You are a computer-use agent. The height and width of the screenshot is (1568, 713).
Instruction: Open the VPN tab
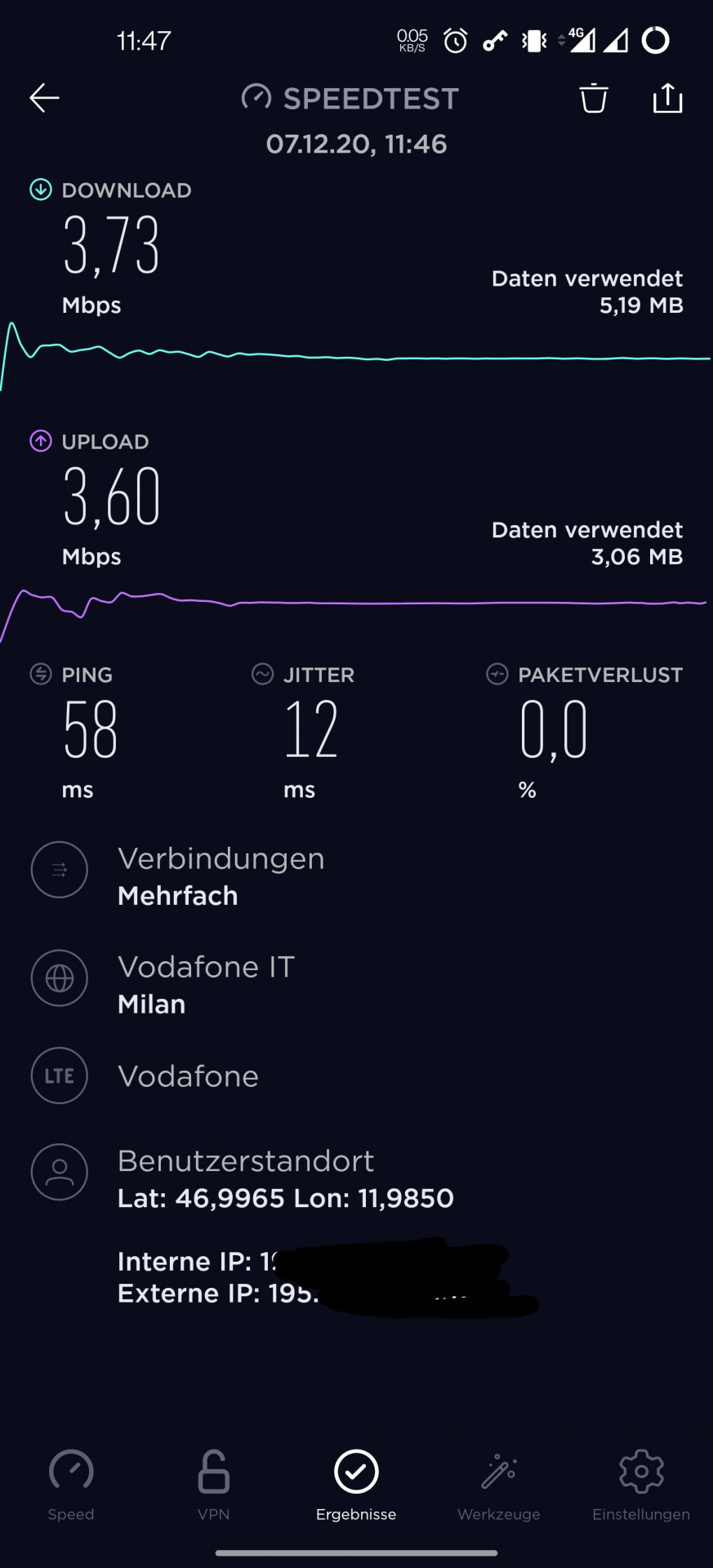(213, 1486)
